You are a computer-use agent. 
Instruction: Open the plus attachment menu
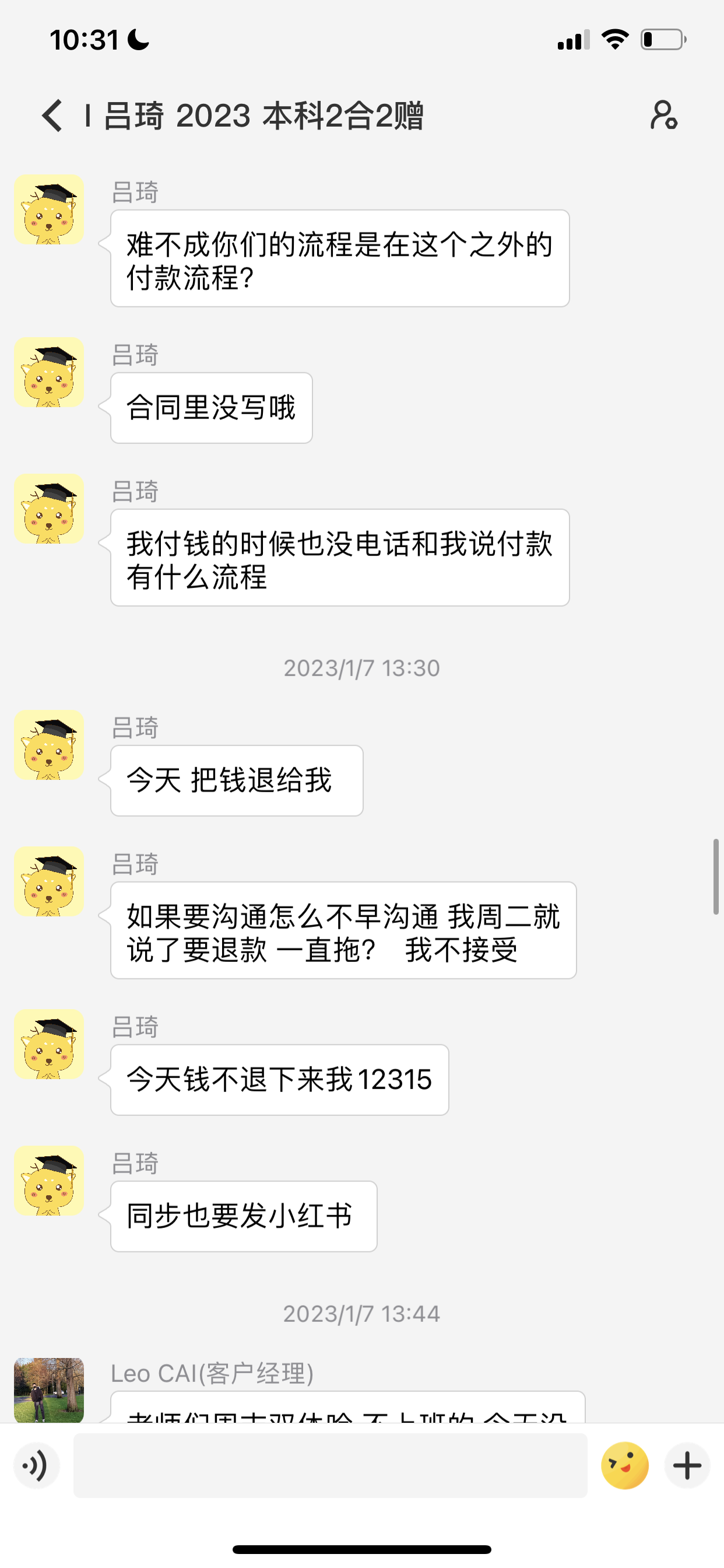687,1466
